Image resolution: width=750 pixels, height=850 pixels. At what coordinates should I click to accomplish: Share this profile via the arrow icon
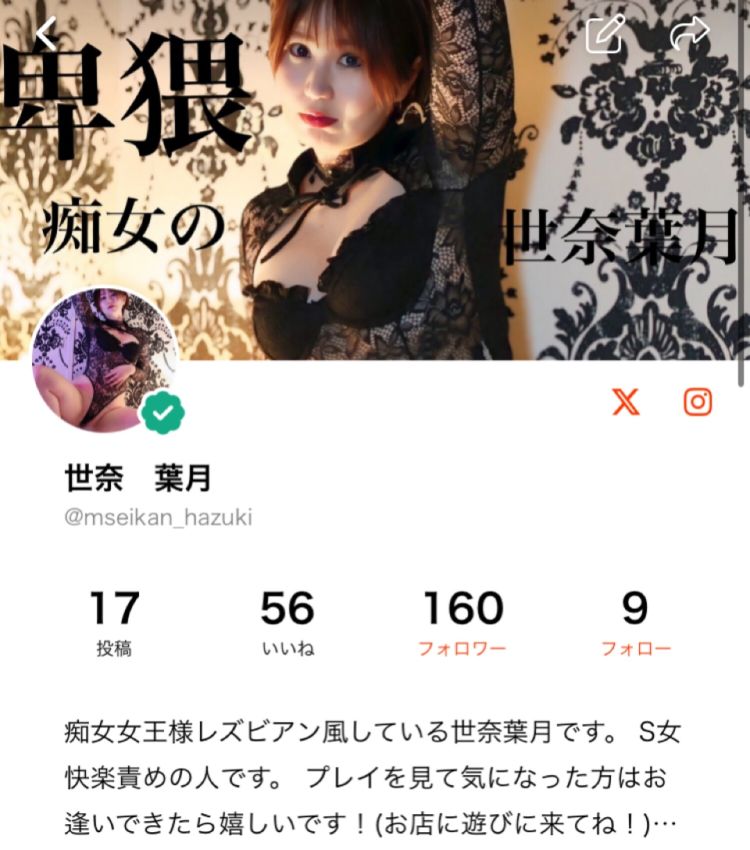click(688, 35)
